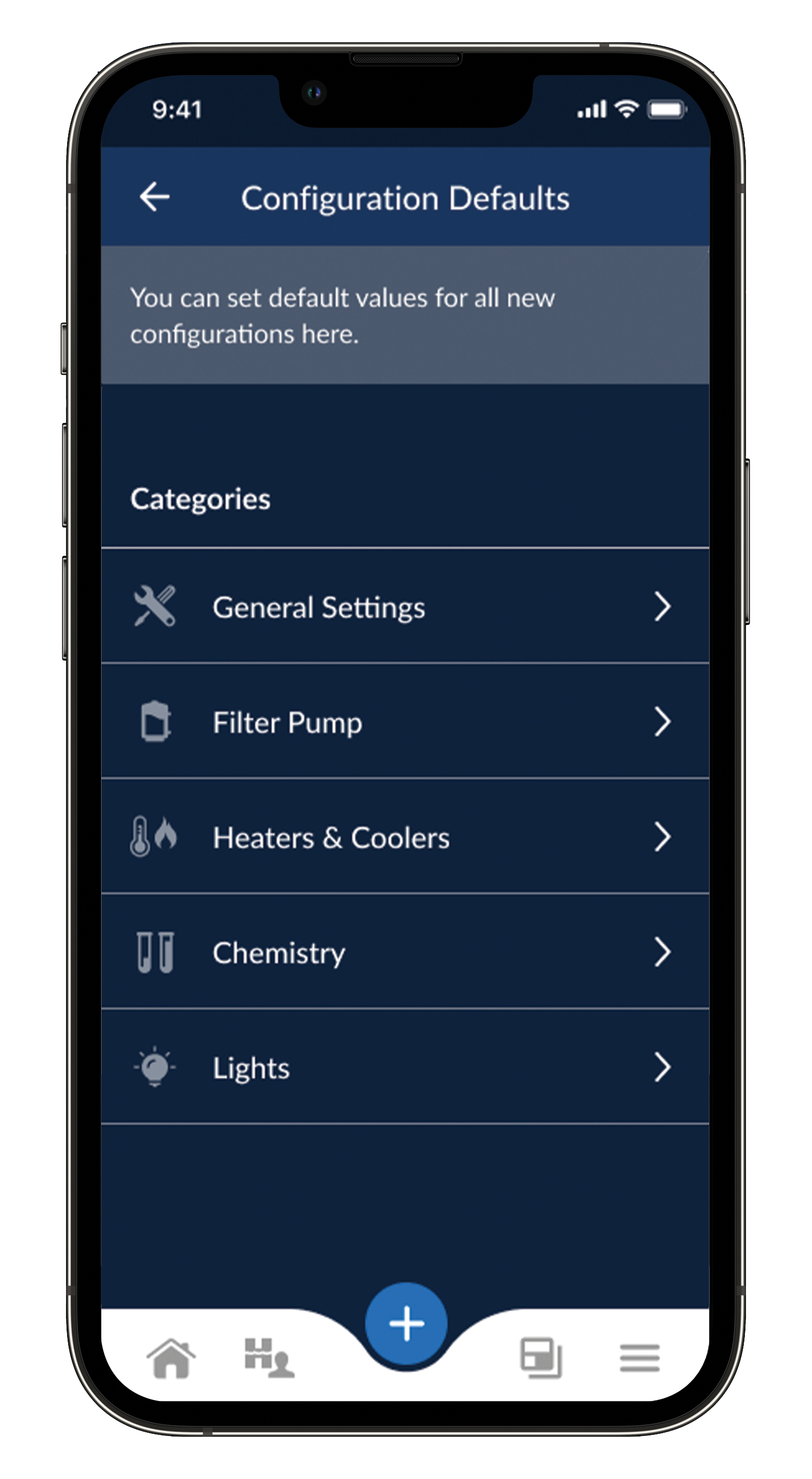The image size is (812, 1479).
Task: Open Heaters & Coolers category
Action: [405, 837]
